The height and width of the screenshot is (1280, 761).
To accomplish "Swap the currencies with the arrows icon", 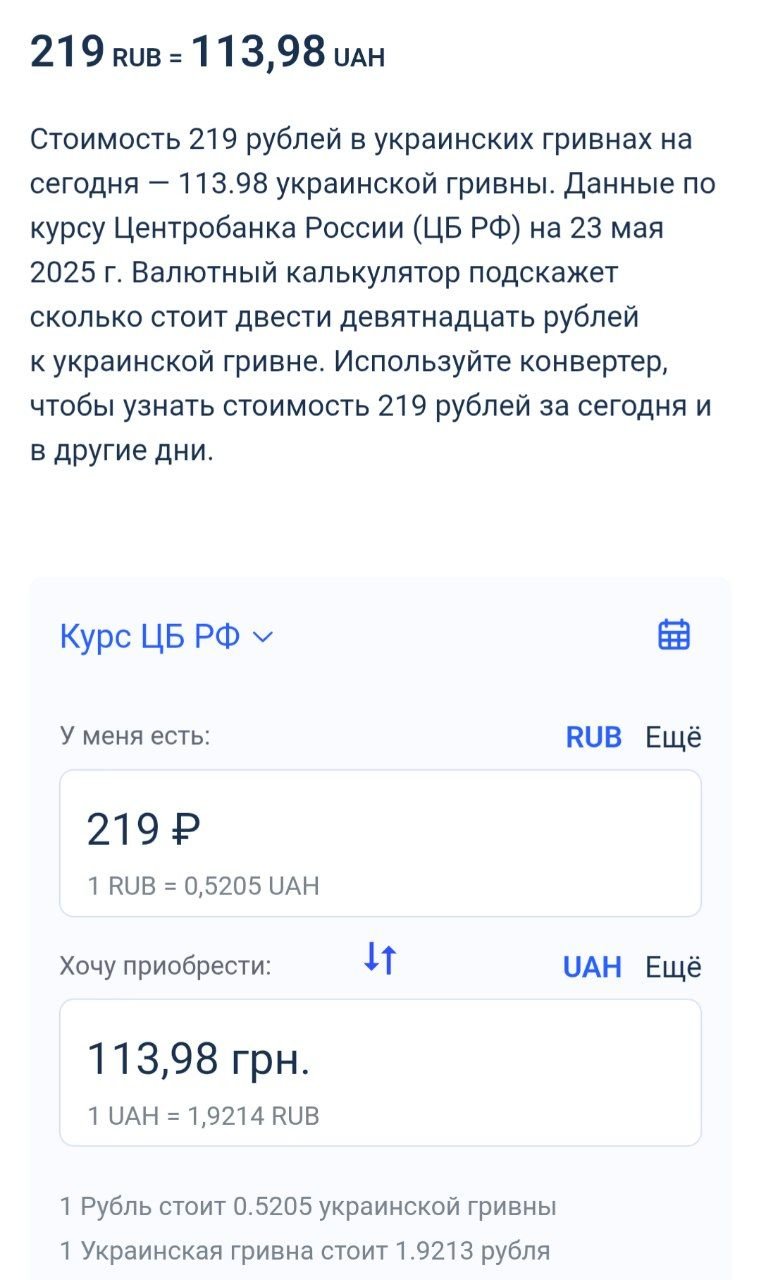I will tap(380, 958).
